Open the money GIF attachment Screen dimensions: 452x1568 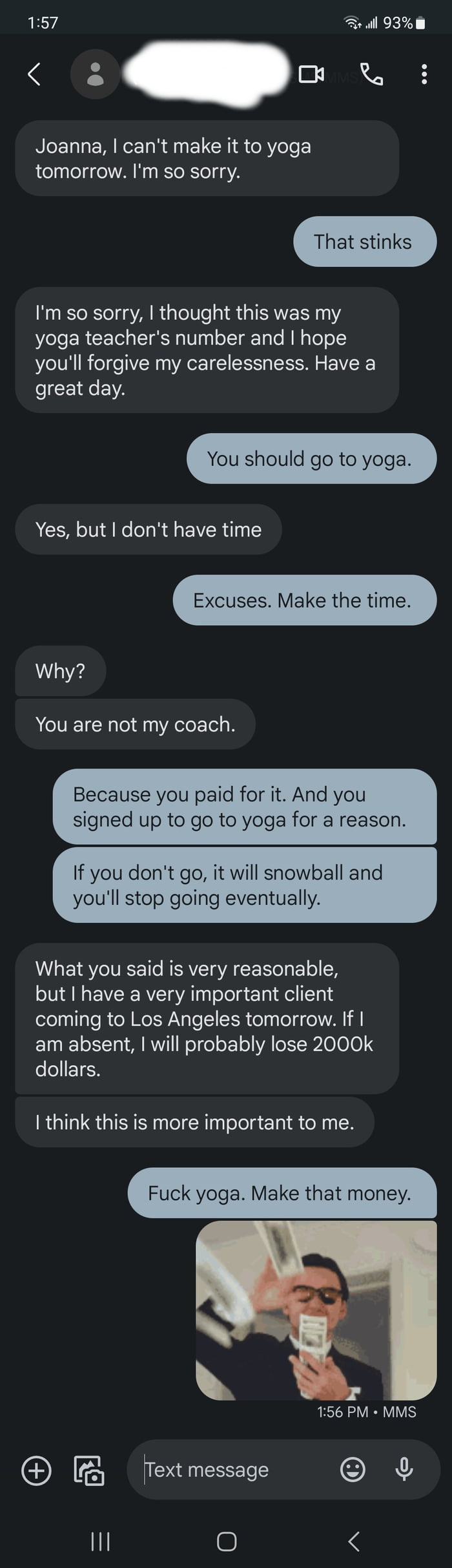point(316,1310)
